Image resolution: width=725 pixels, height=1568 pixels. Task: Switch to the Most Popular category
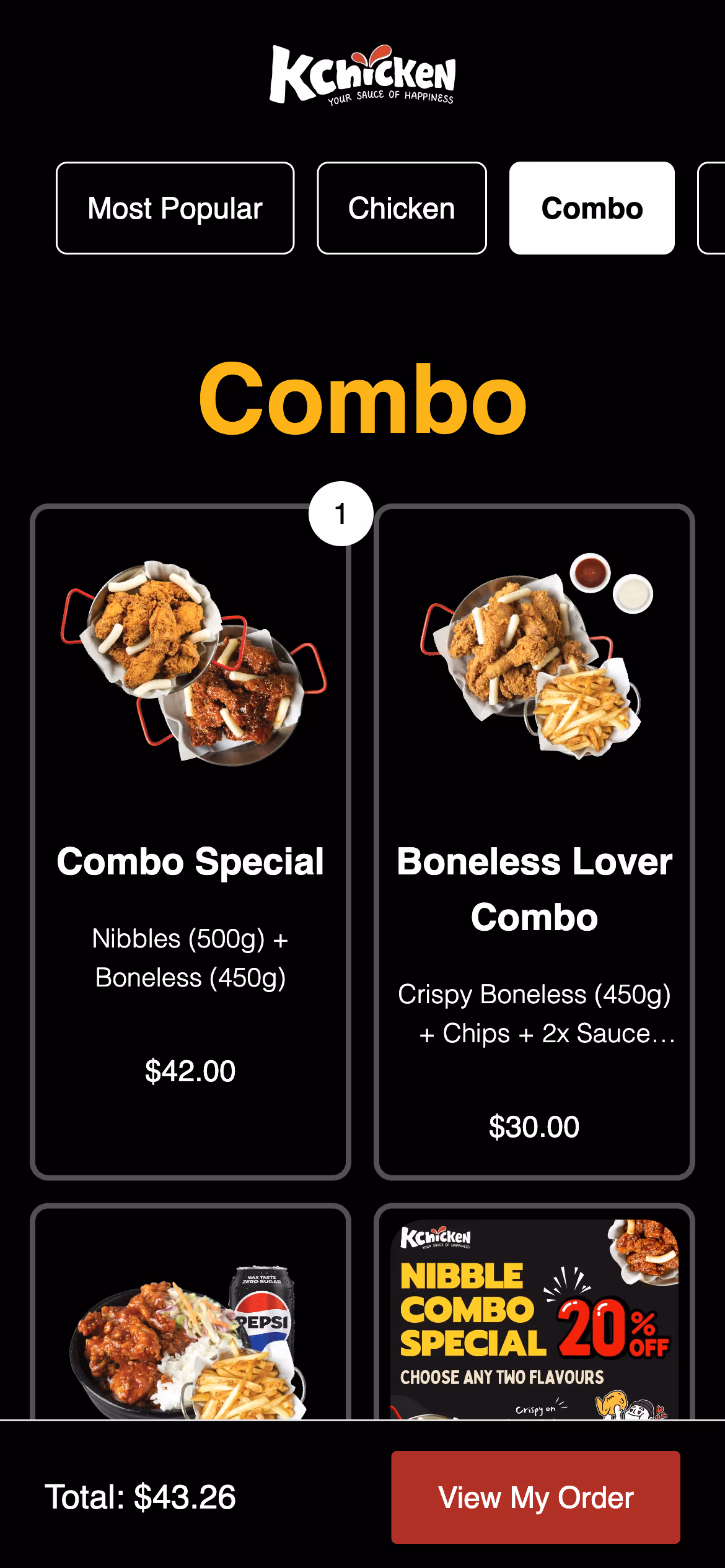point(175,208)
